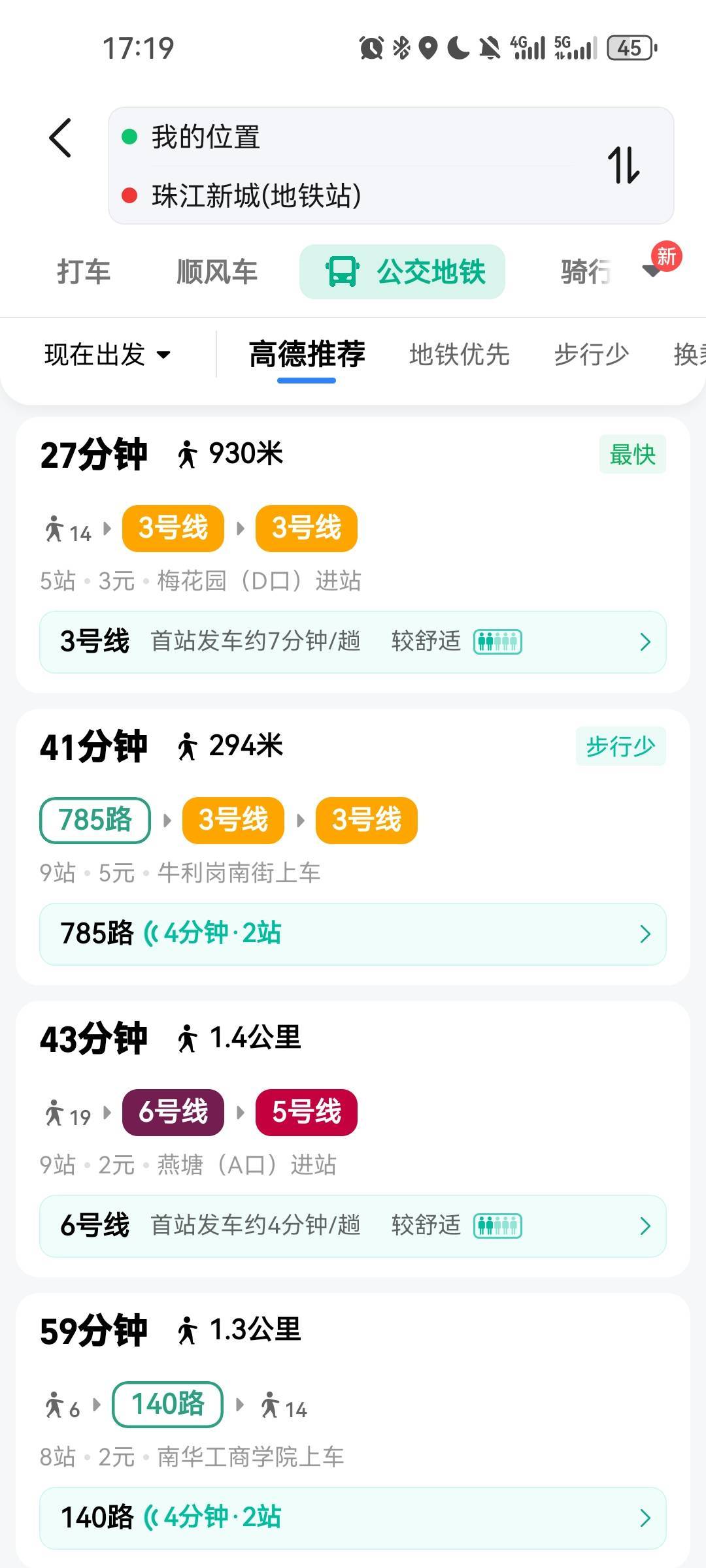Sort routes by 地铁优先
The width and height of the screenshot is (706, 1568).
(459, 355)
